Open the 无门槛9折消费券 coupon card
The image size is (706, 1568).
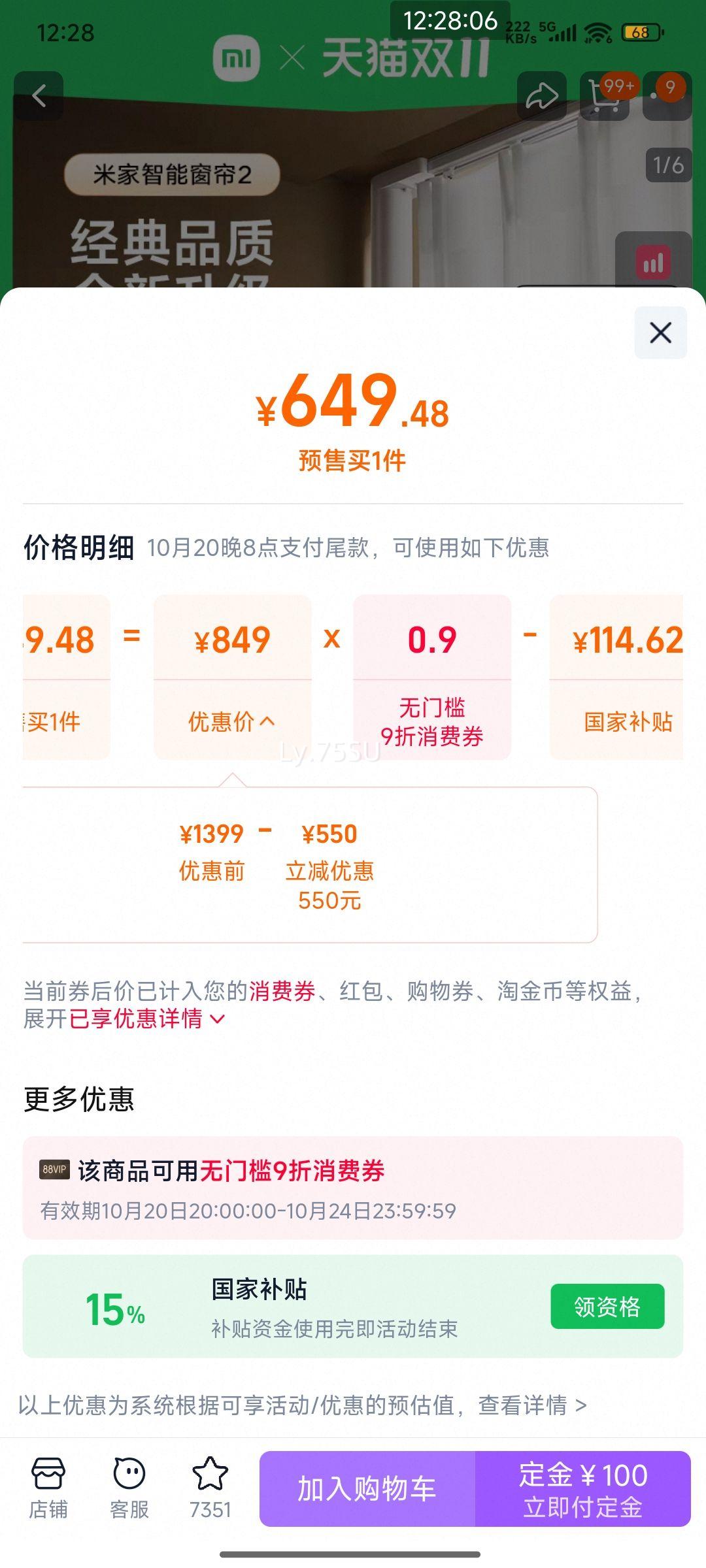(353, 1188)
